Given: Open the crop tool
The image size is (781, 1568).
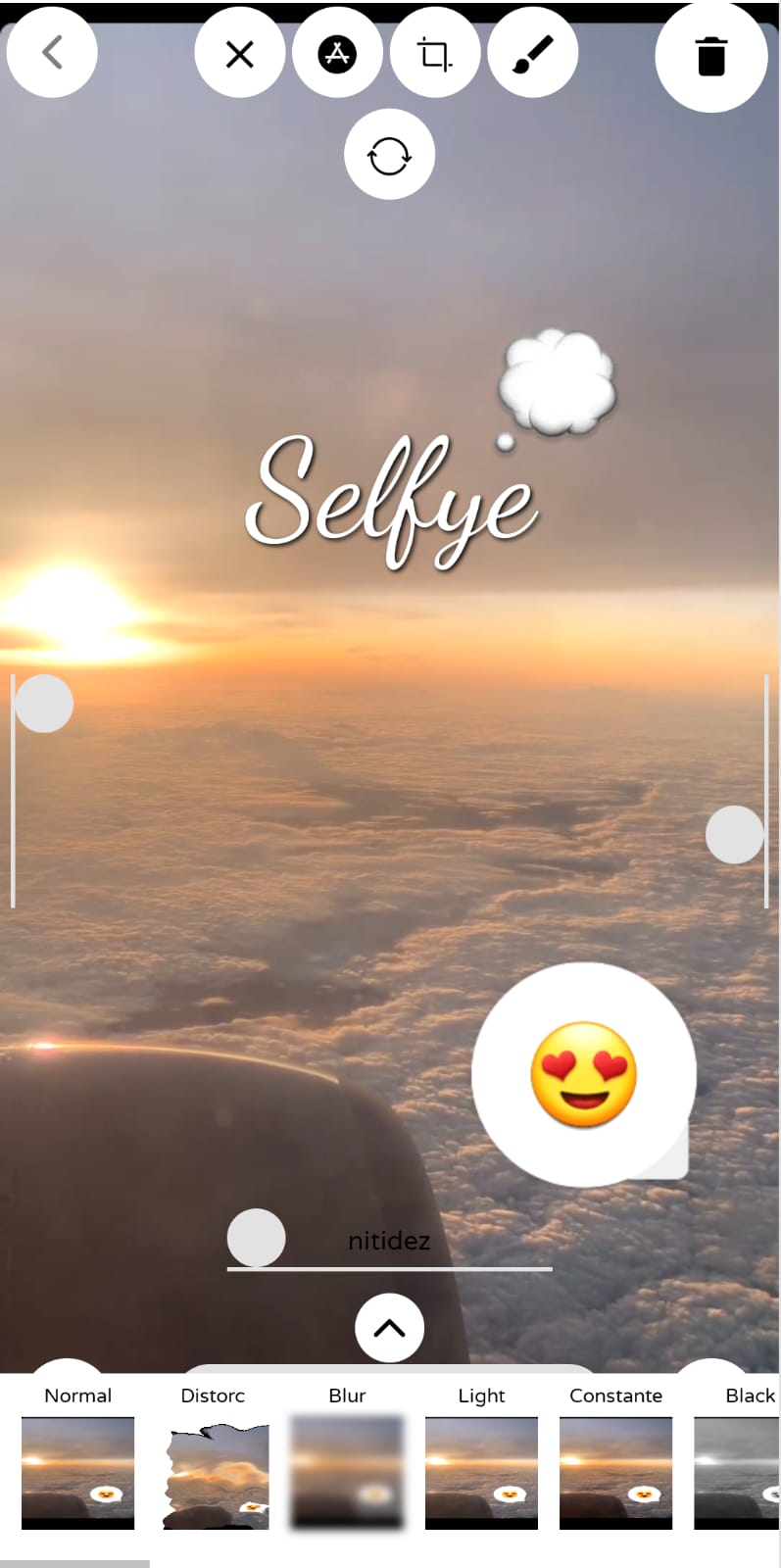Looking at the screenshot, I should pyautogui.click(x=434, y=54).
